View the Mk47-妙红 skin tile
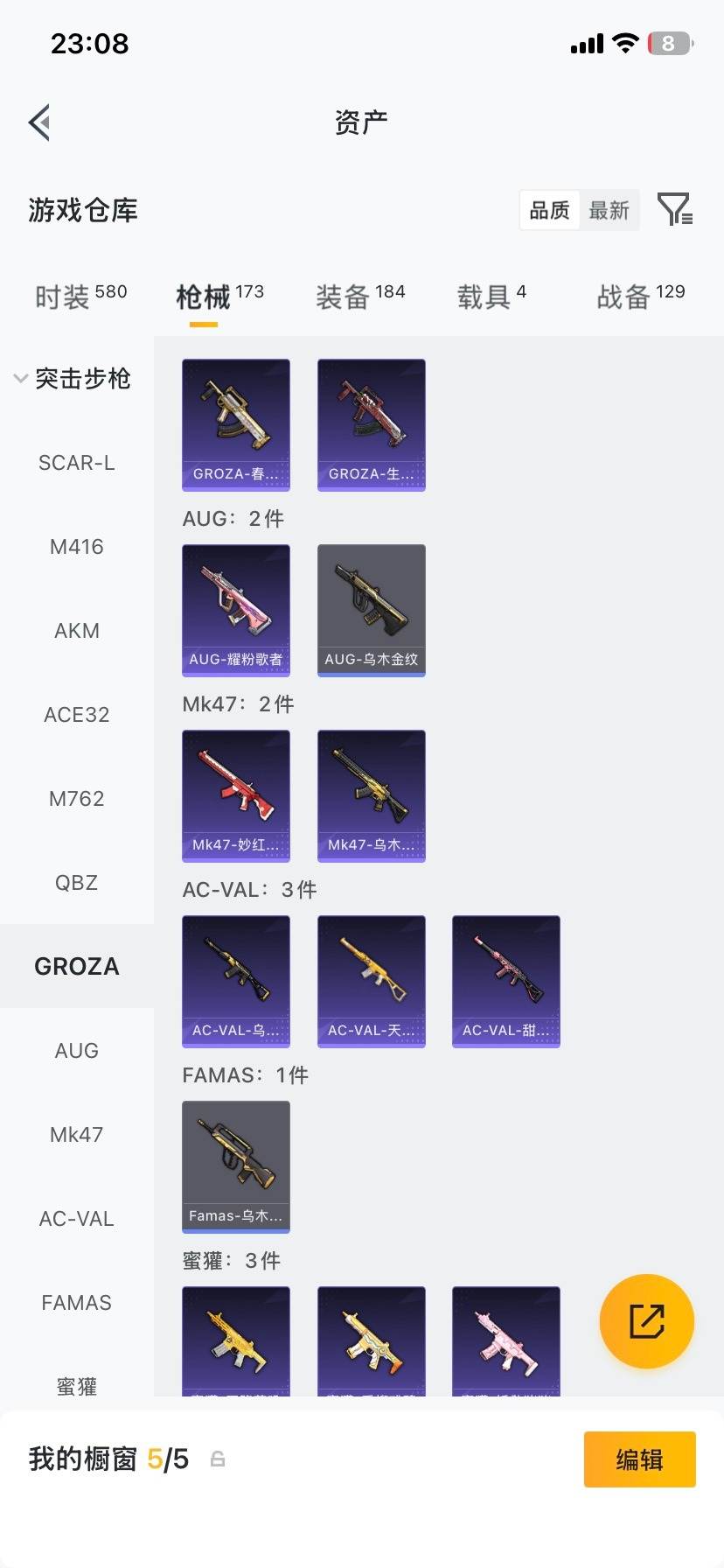Viewport: 724px width, 1568px height. pyautogui.click(x=236, y=795)
